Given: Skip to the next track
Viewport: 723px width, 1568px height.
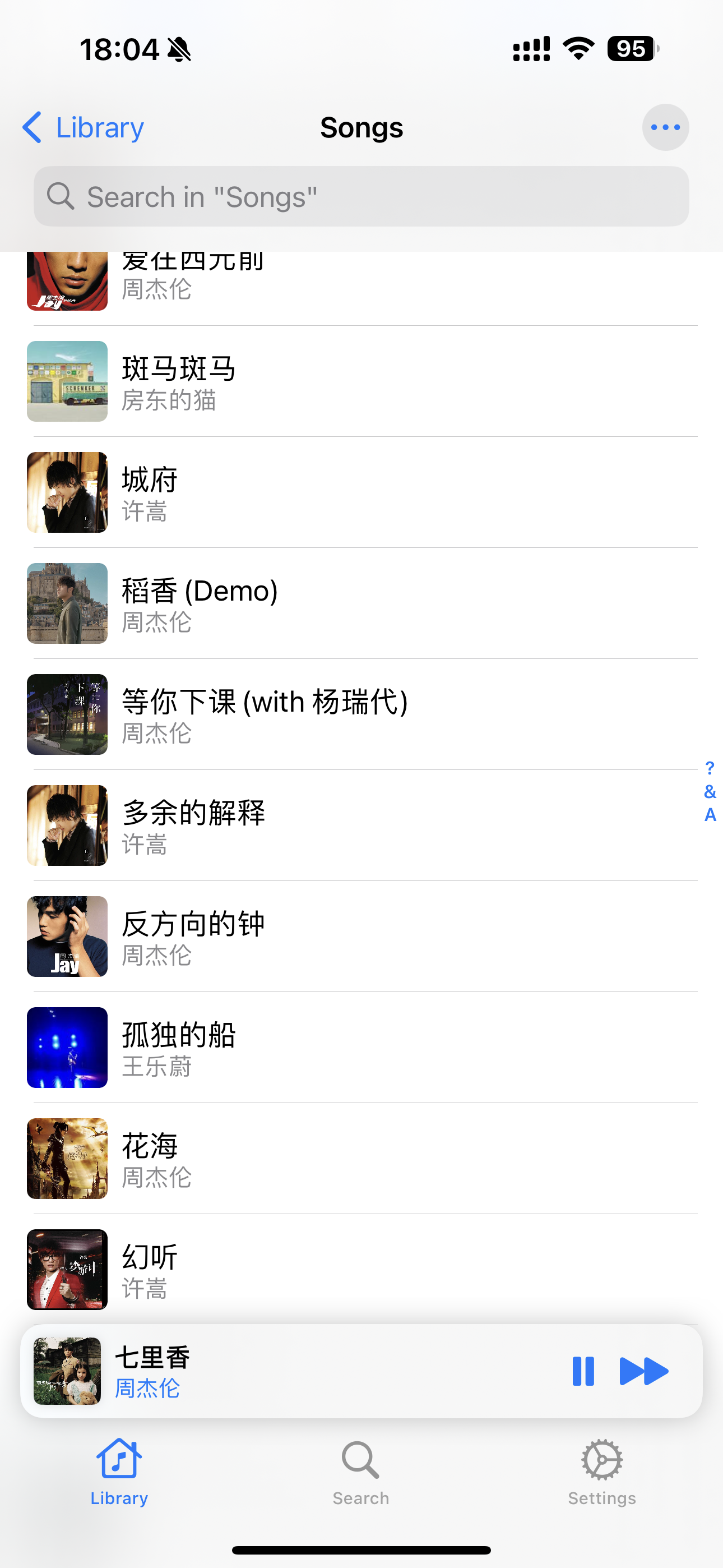Looking at the screenshot, I should point(644,1371).
